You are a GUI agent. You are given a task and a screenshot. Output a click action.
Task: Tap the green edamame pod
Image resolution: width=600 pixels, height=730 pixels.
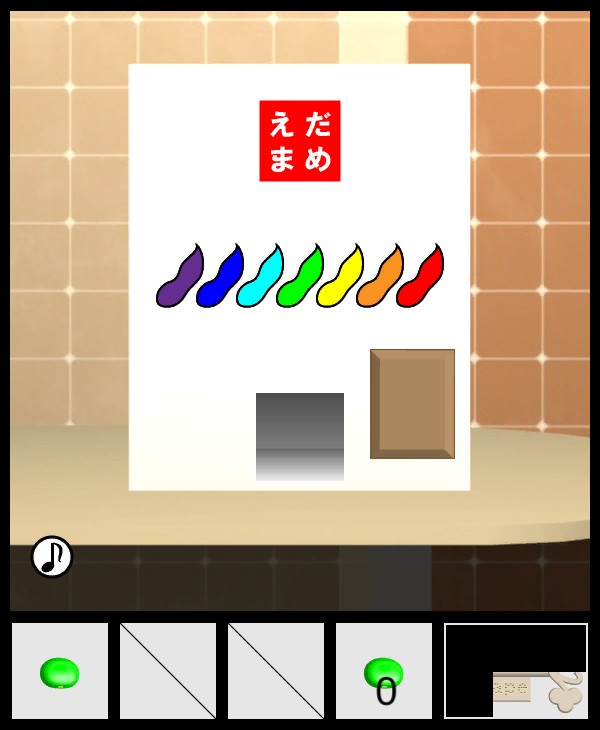click(x=299, y=278)
